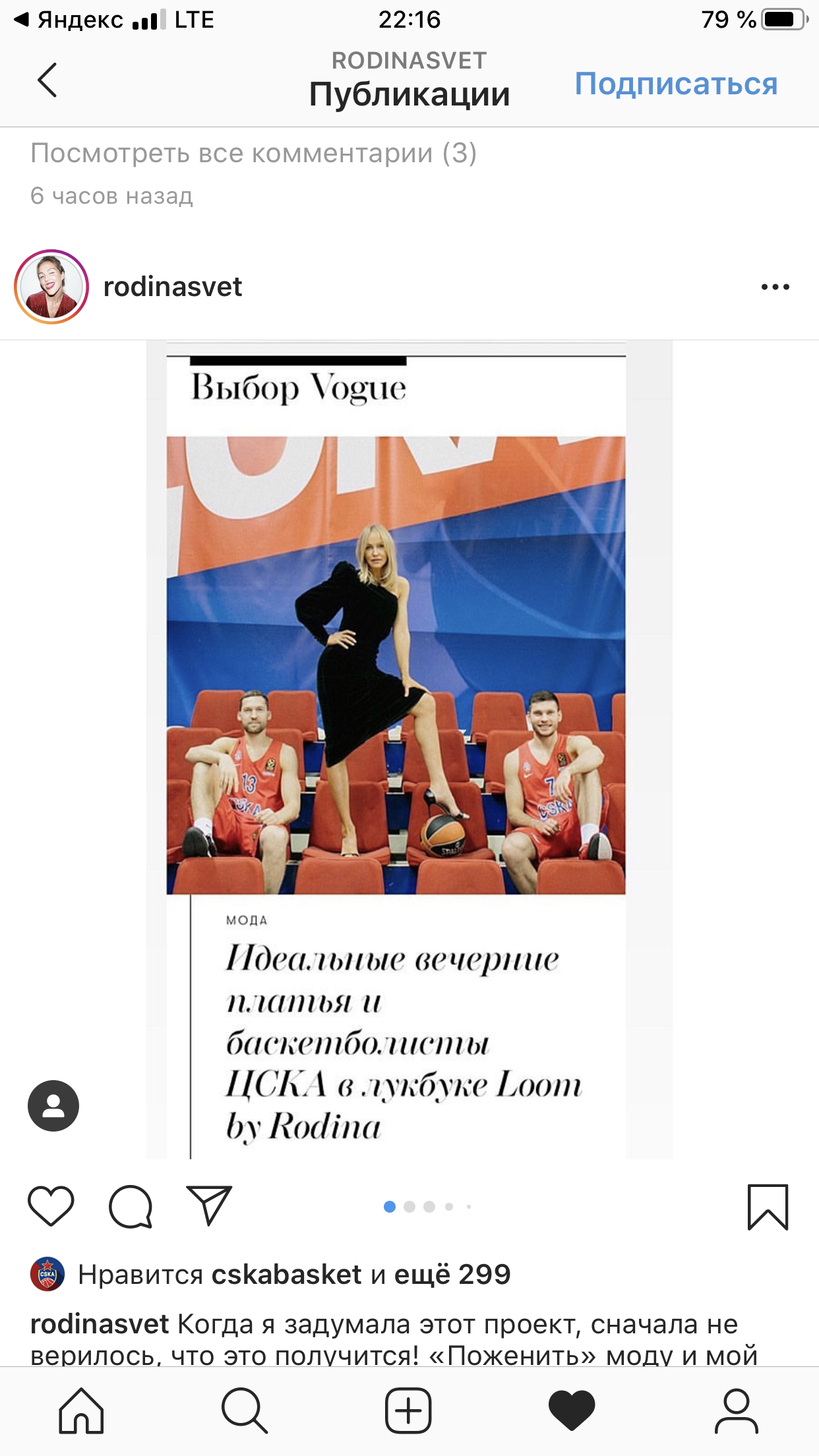Create a new post with plus tab
Viewport: 819px width, 1456px height.
click(408, 1410)
